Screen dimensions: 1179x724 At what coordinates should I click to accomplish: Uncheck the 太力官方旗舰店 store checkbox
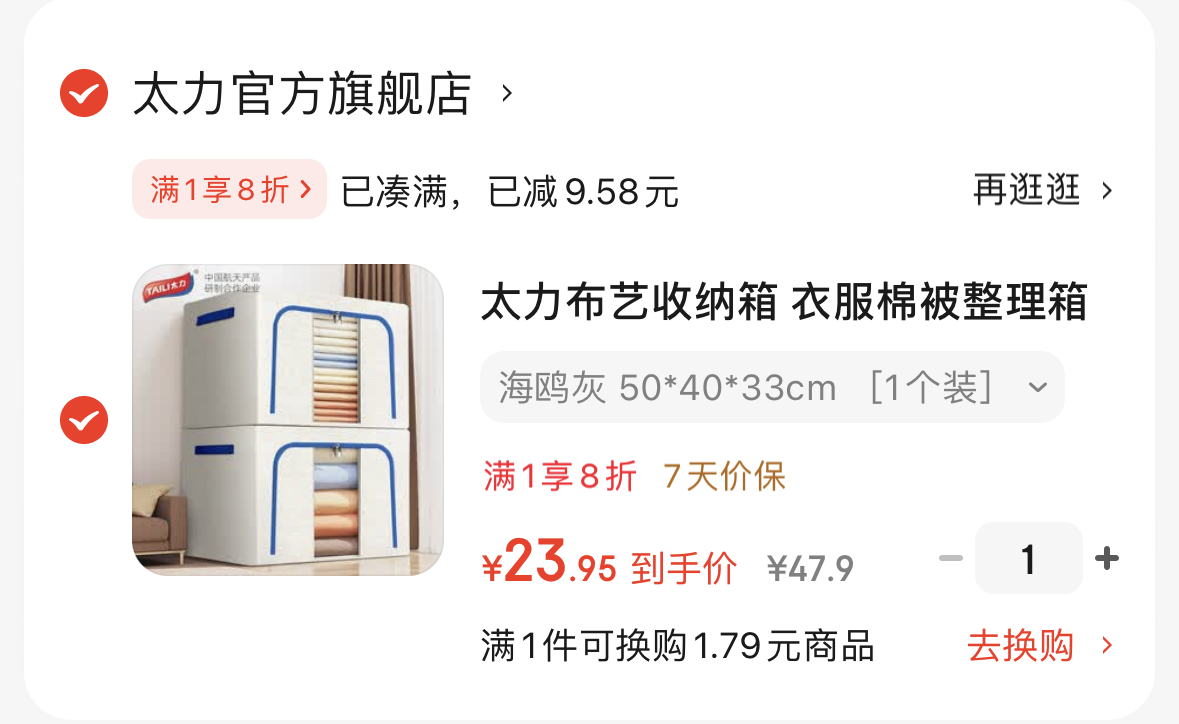[84, 94]
